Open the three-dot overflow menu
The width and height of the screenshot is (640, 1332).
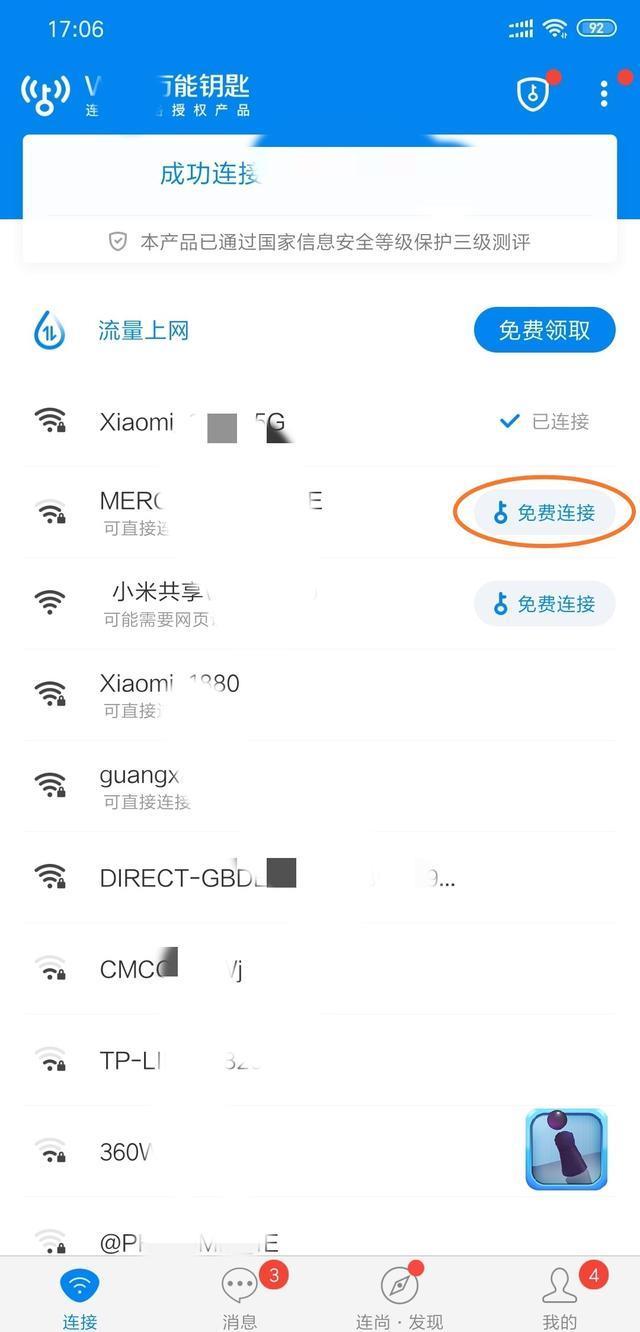604,94
